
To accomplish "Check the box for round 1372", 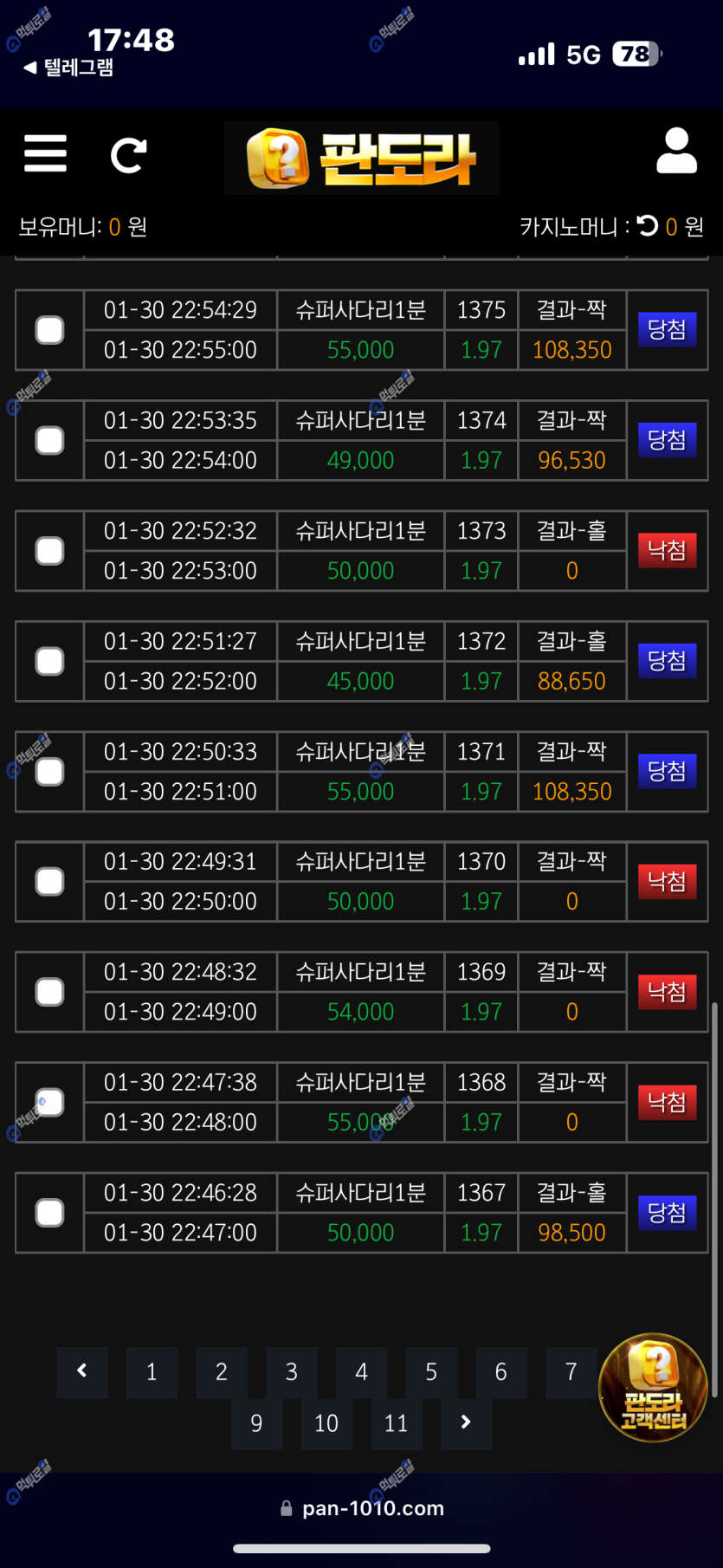I will pos(49,661).
